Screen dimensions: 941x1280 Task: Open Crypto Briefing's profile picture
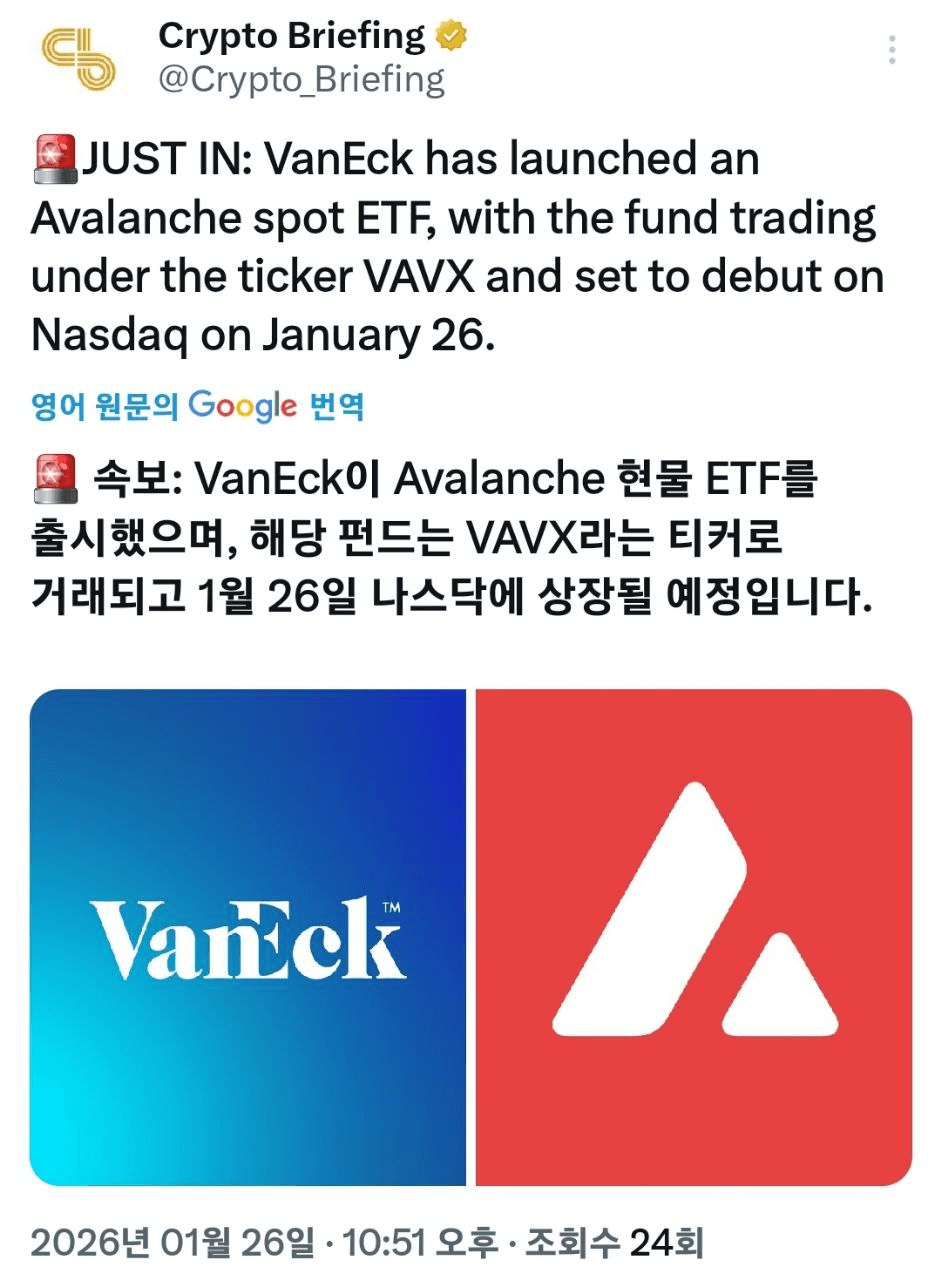[x=78, y=57]
